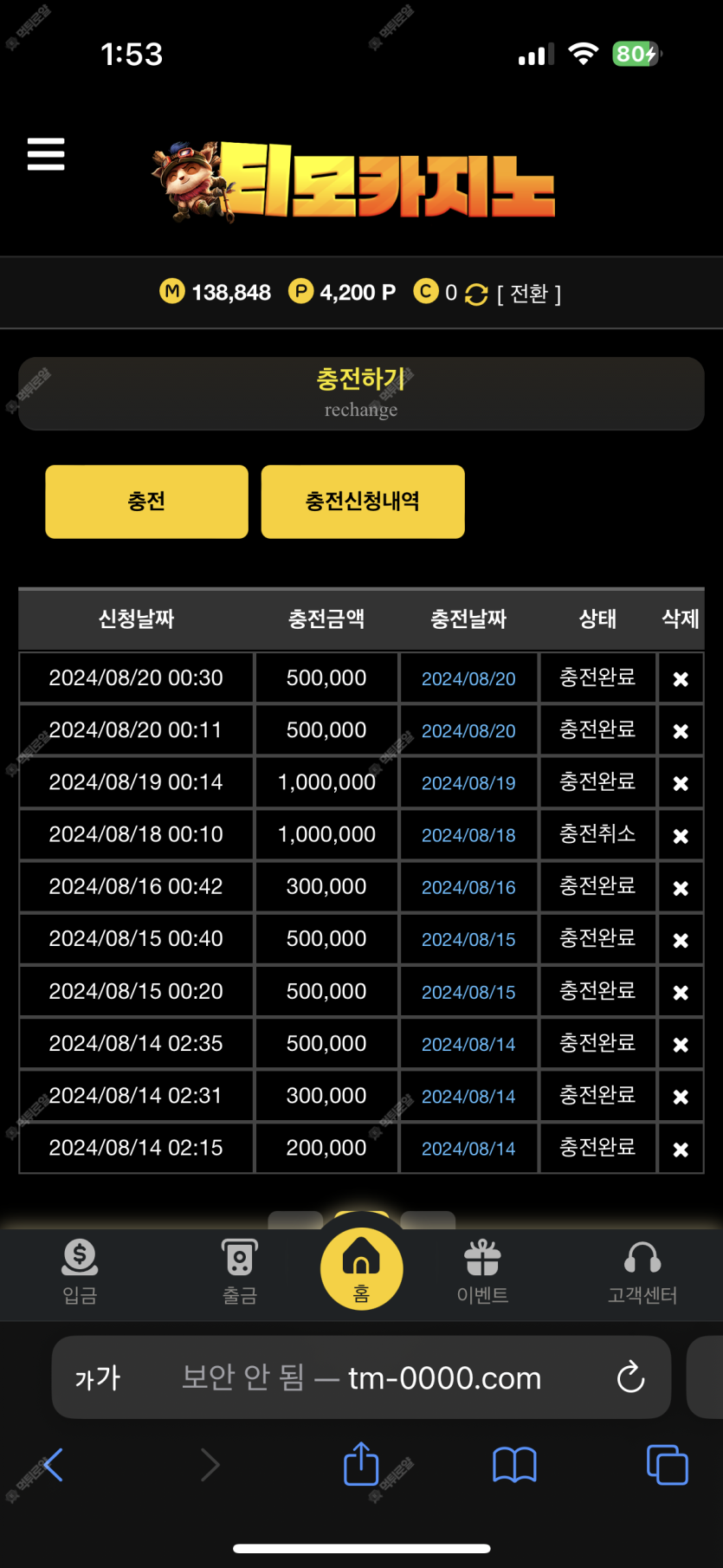Tap the 전환 conversion link
Image resolution: width=723 pixels, height=1568 pixels.
click(x=529, y=294)
